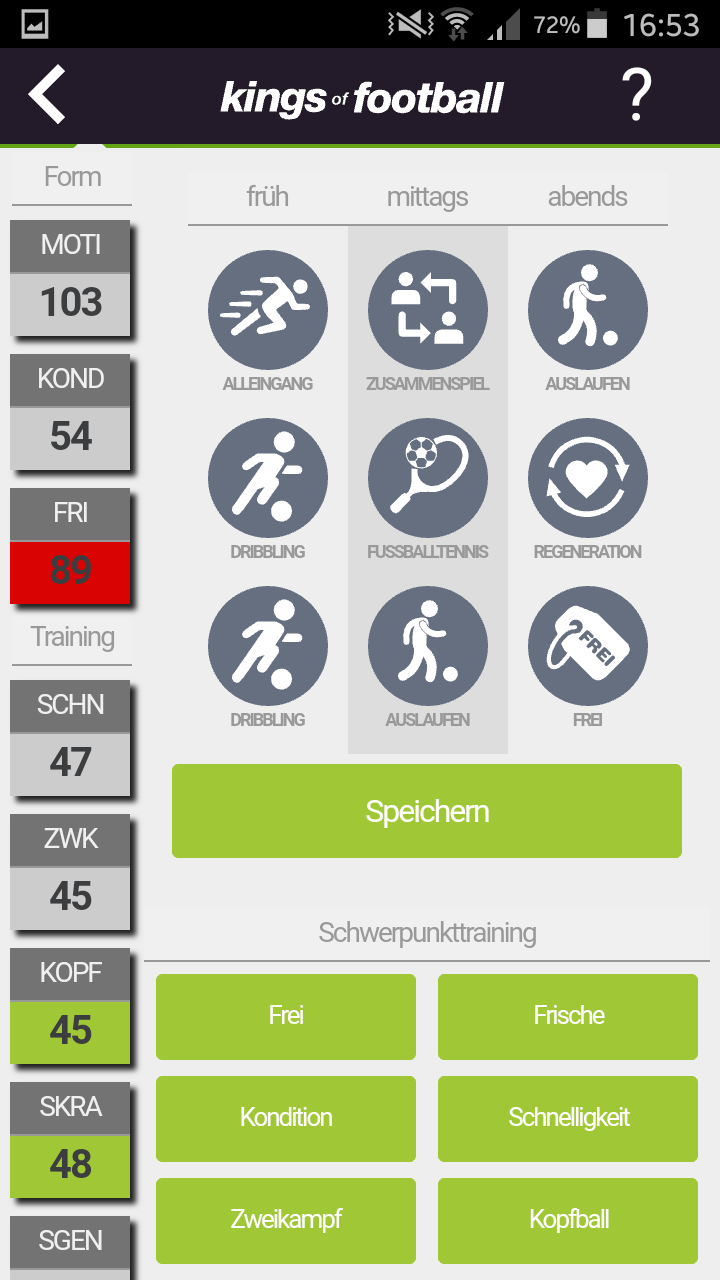The width and height of the screenshot is (720, 1280).
Task: Choose Frische focus training
Action: point(568,1016)
